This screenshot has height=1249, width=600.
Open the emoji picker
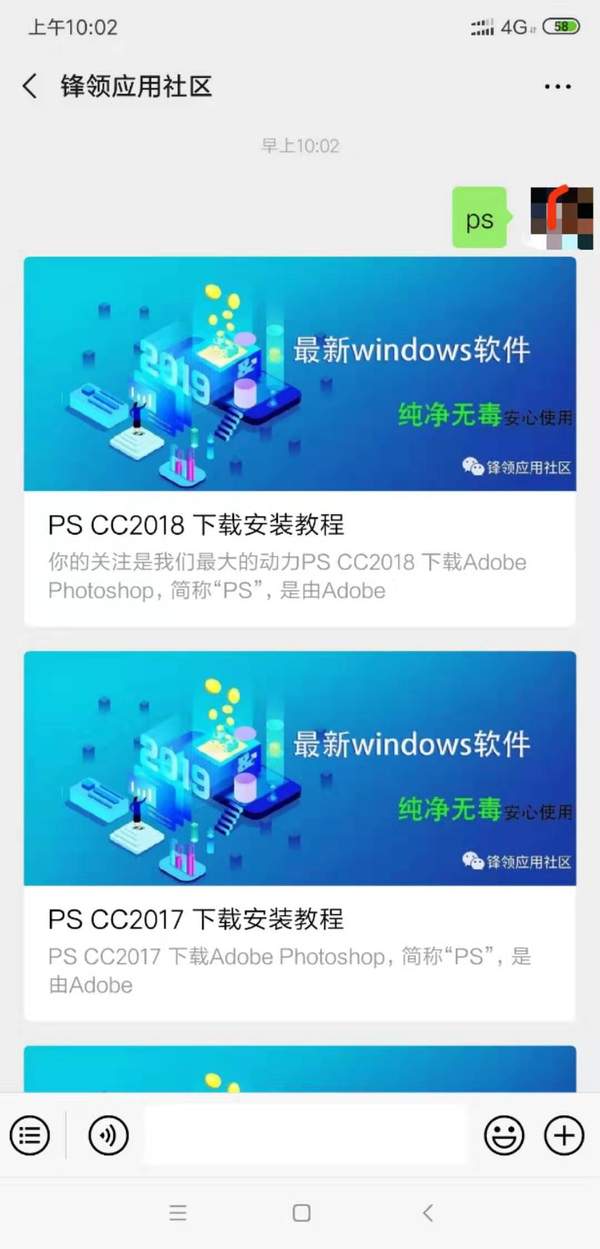(x=504, y=1135)
